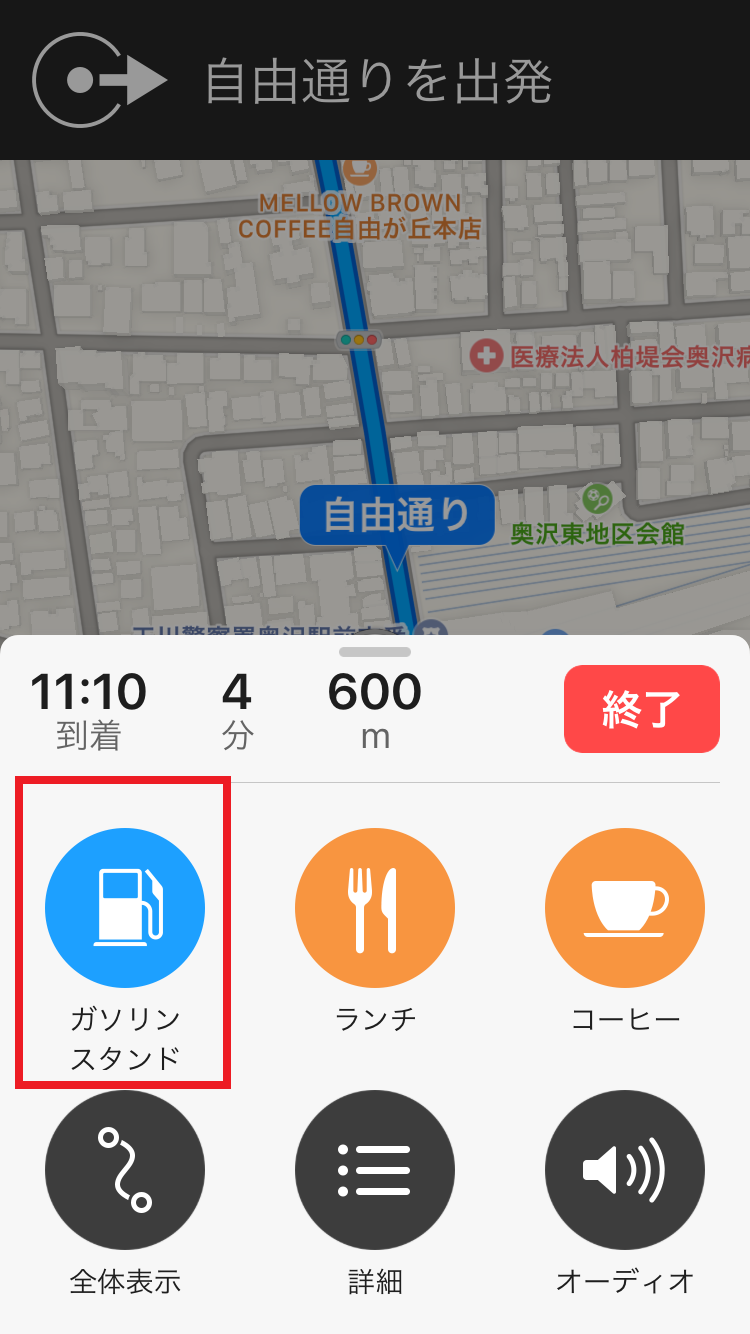Open 詳細 turn-by-turn list

375,1170
